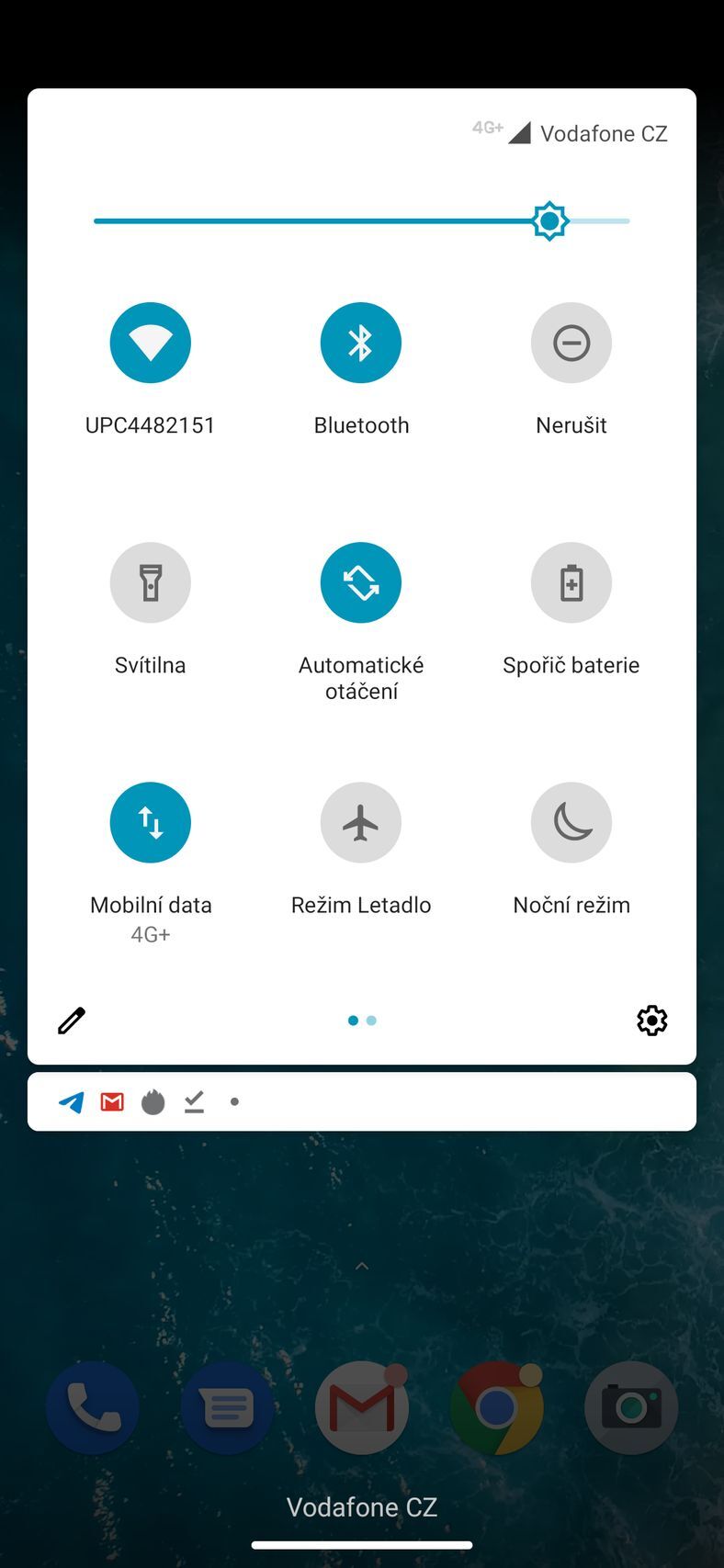
Task: Open the Chrome browser icon
Action: (x=496, y=1408)
